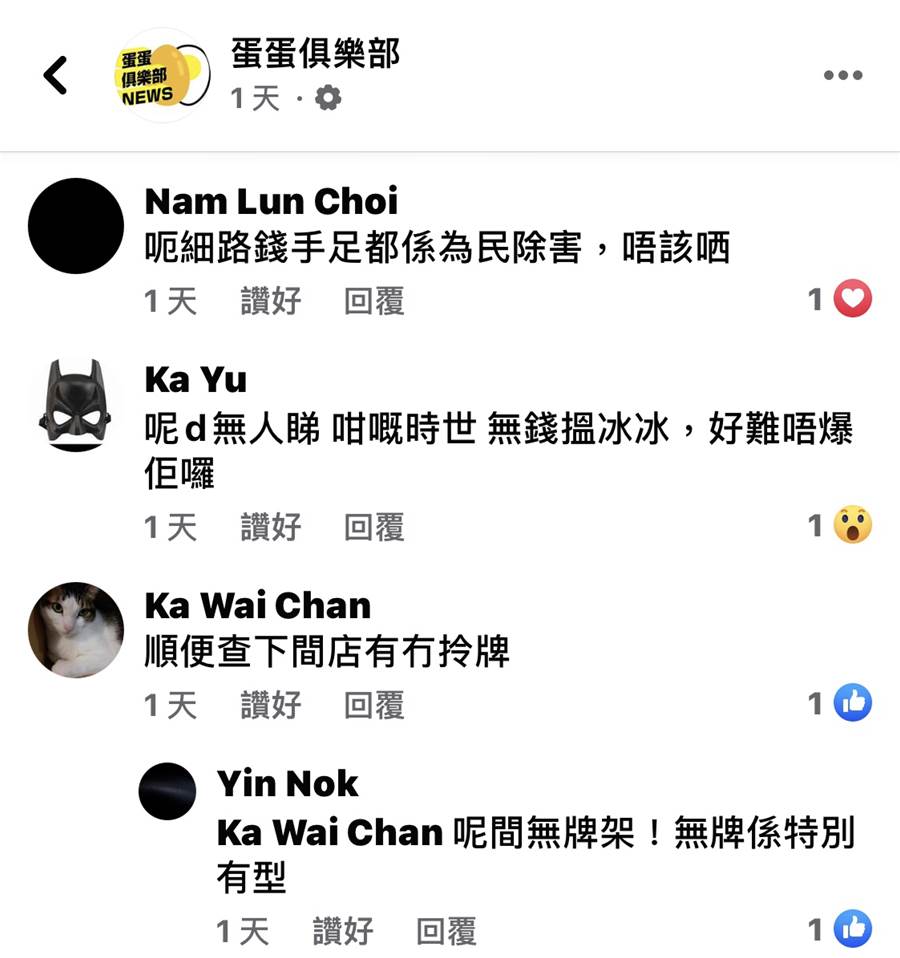The image size is (900, 958).
Task: Like Ka Yu's comment
Action: click(270, 527)
